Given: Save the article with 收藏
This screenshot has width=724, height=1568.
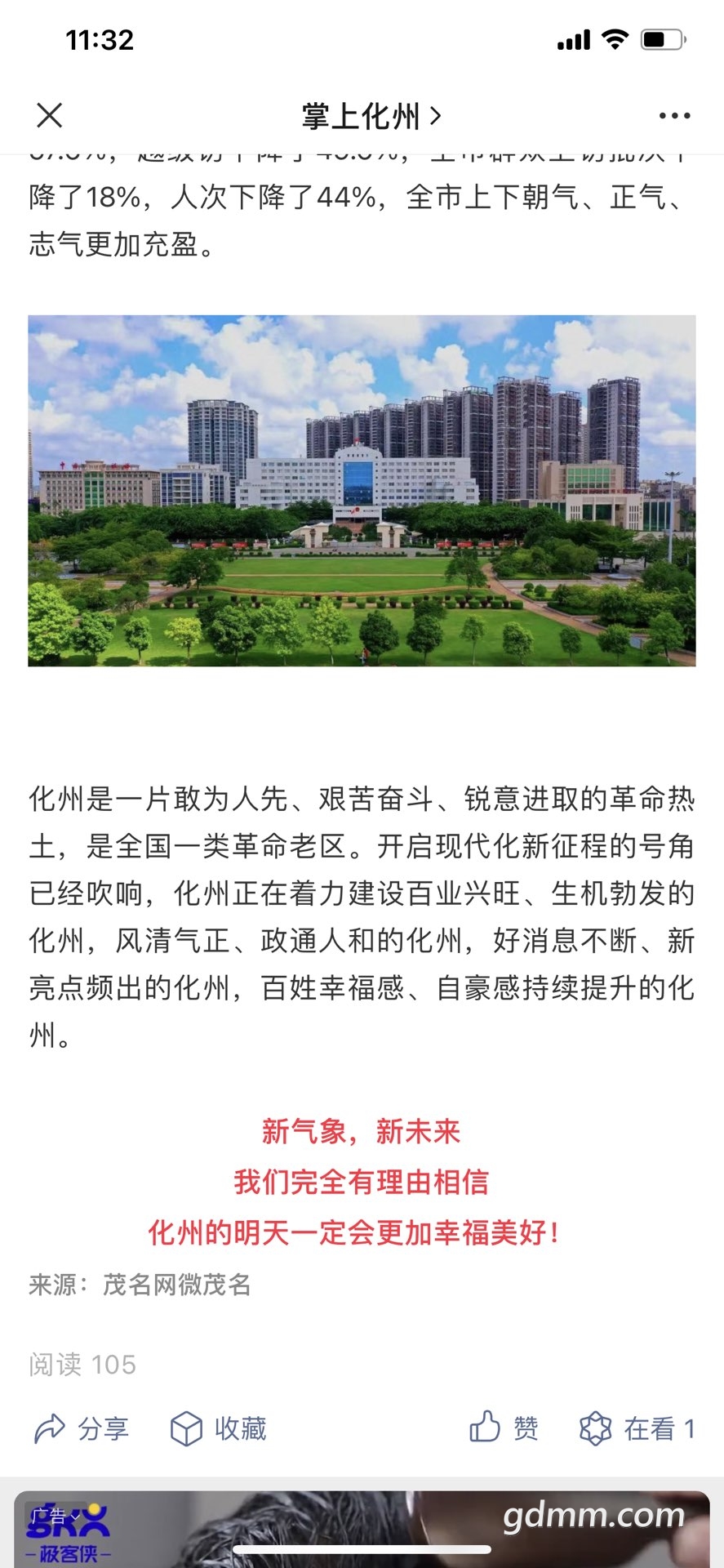Looking at the screenshot, I should pyautogui.click(x=218, y=1428).
